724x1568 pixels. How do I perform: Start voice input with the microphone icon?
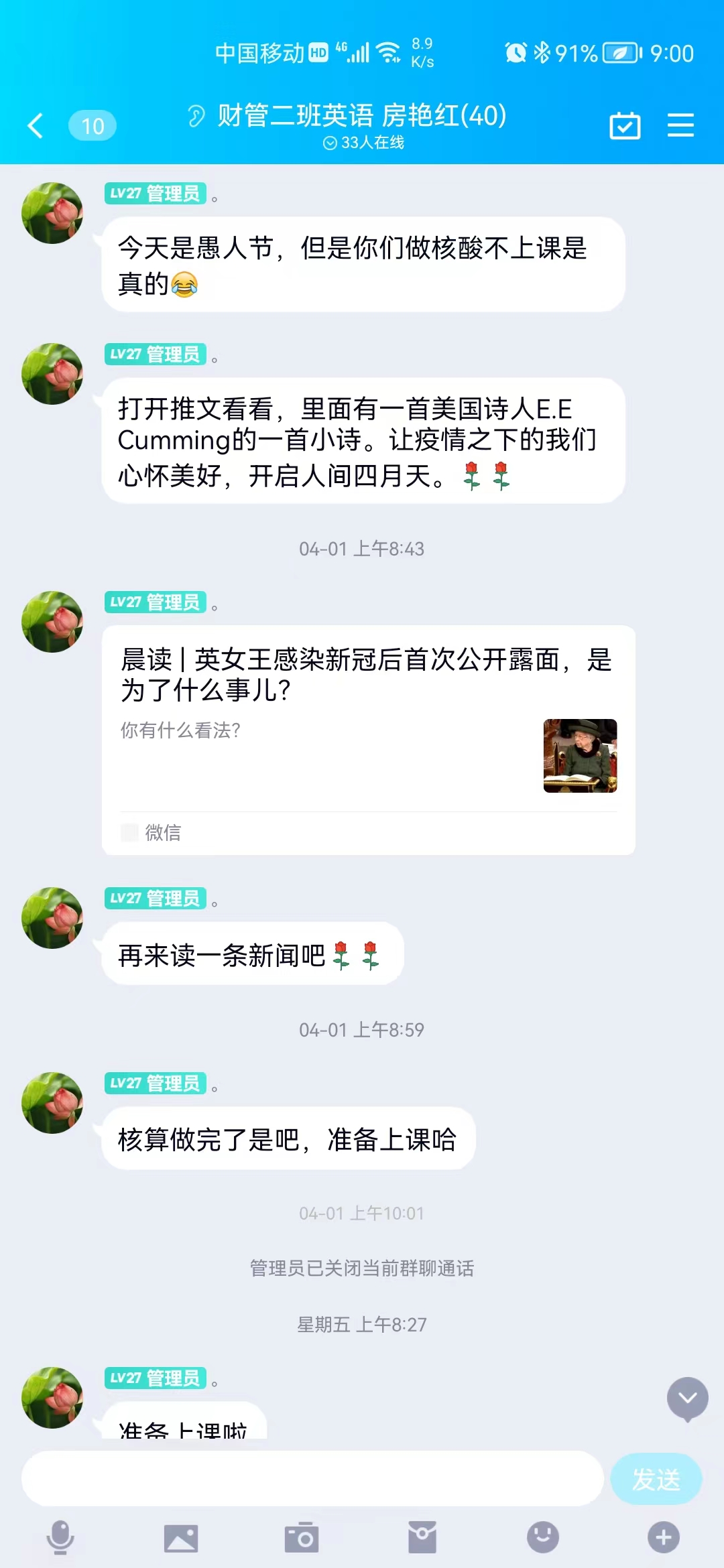[x=60, y=1537]
